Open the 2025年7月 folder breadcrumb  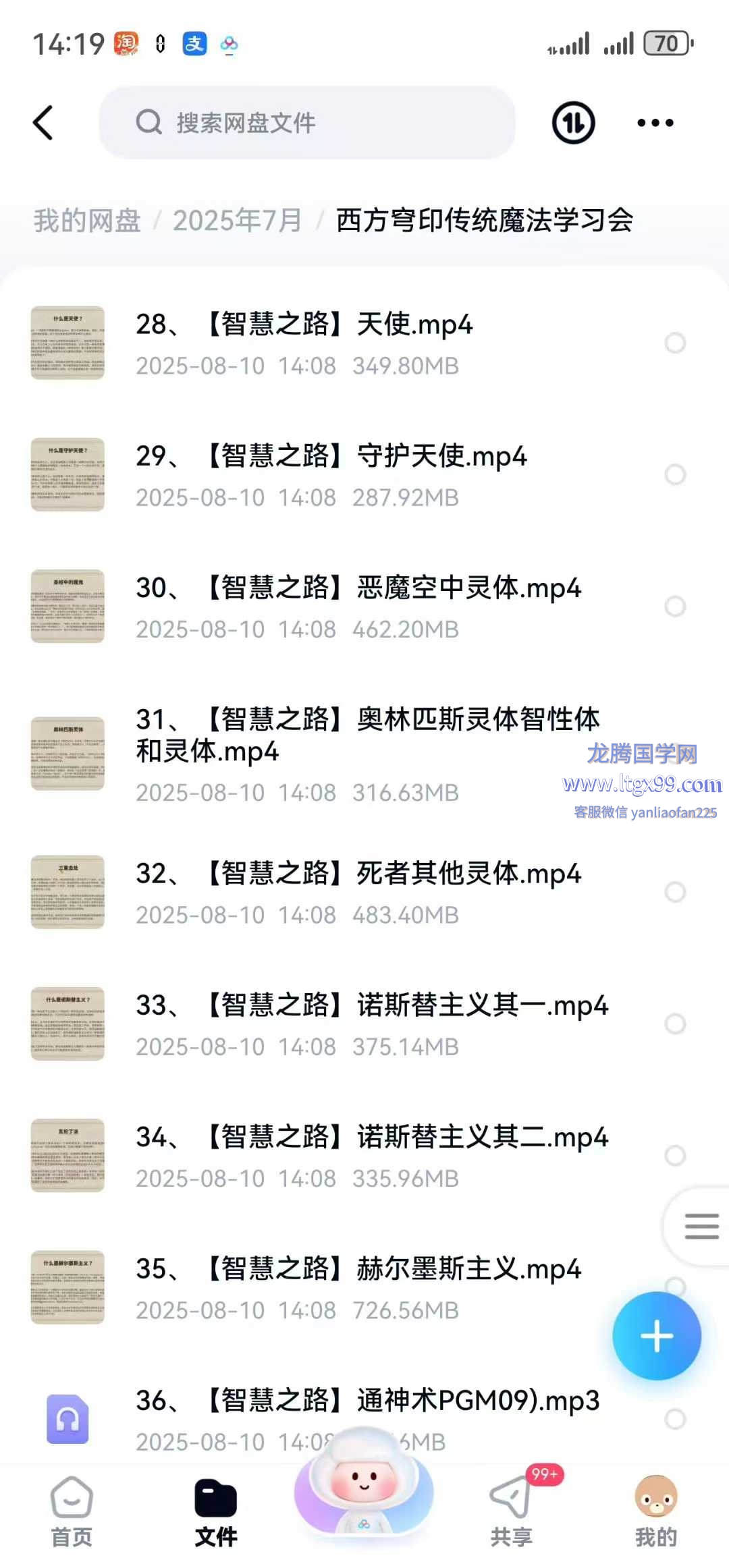pos(237,221)
